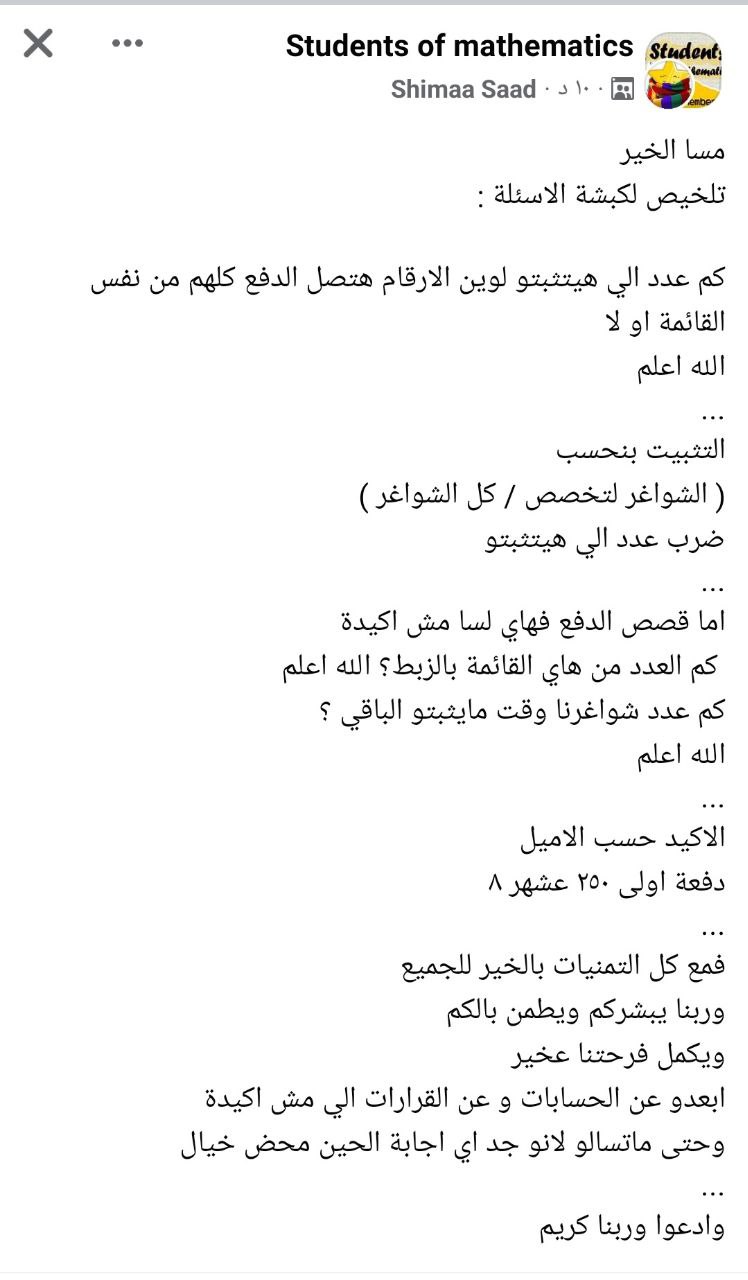View Shimaa Saad's profile

(x=463, y=89)
